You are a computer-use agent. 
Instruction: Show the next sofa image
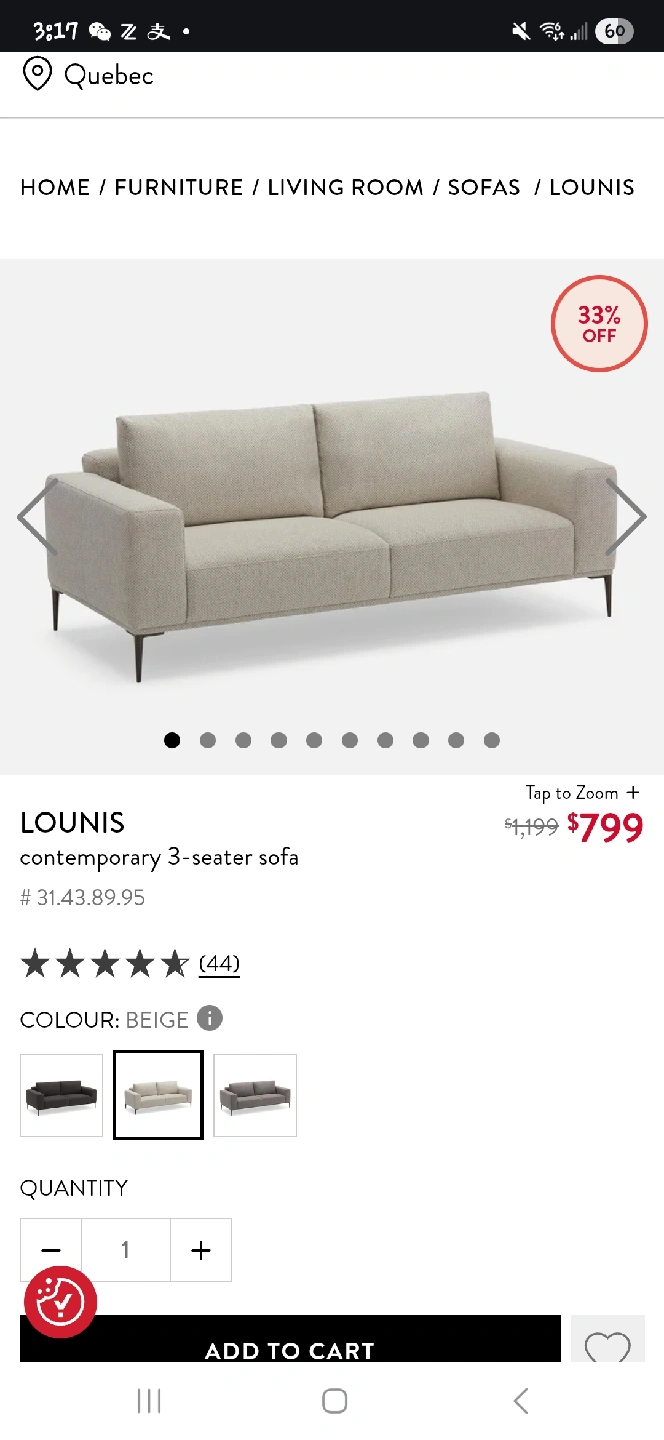(x=627, y=516)
